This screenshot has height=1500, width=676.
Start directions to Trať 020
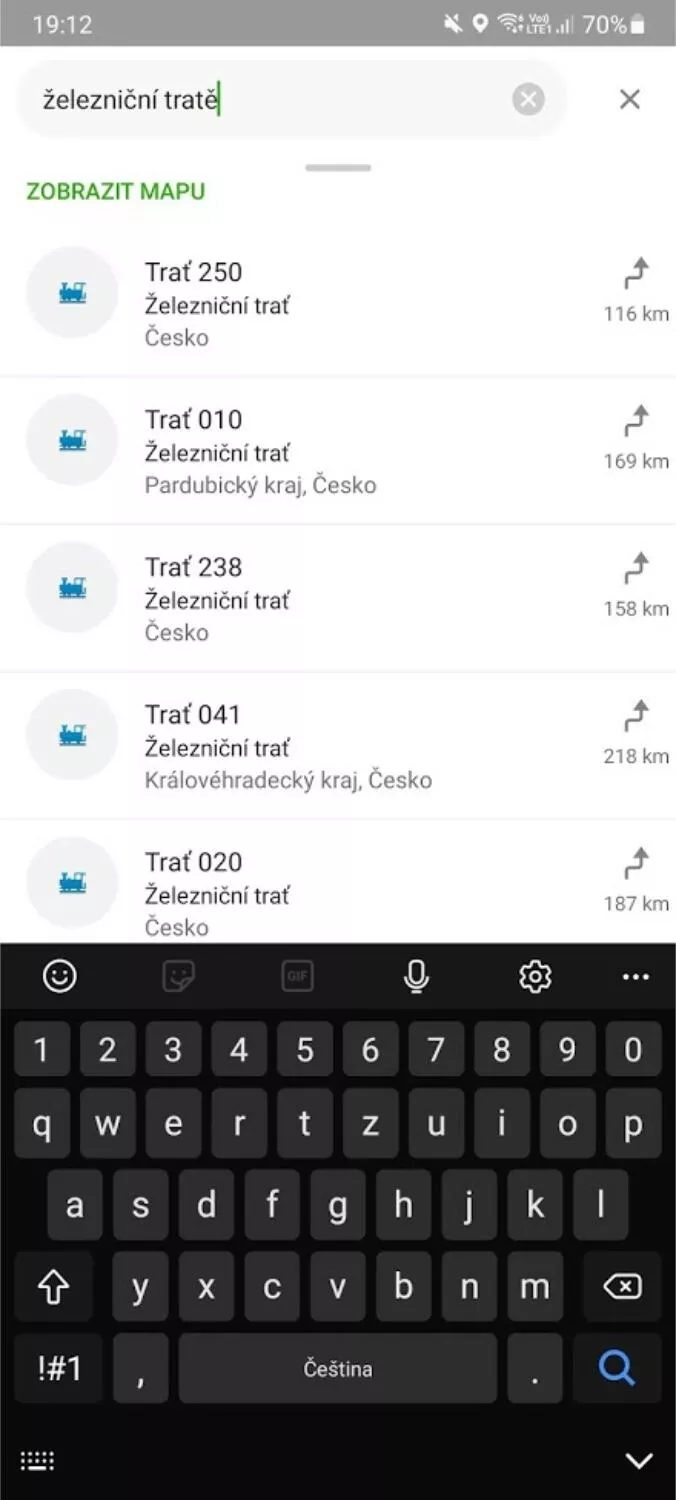click(x=636, y=878)
